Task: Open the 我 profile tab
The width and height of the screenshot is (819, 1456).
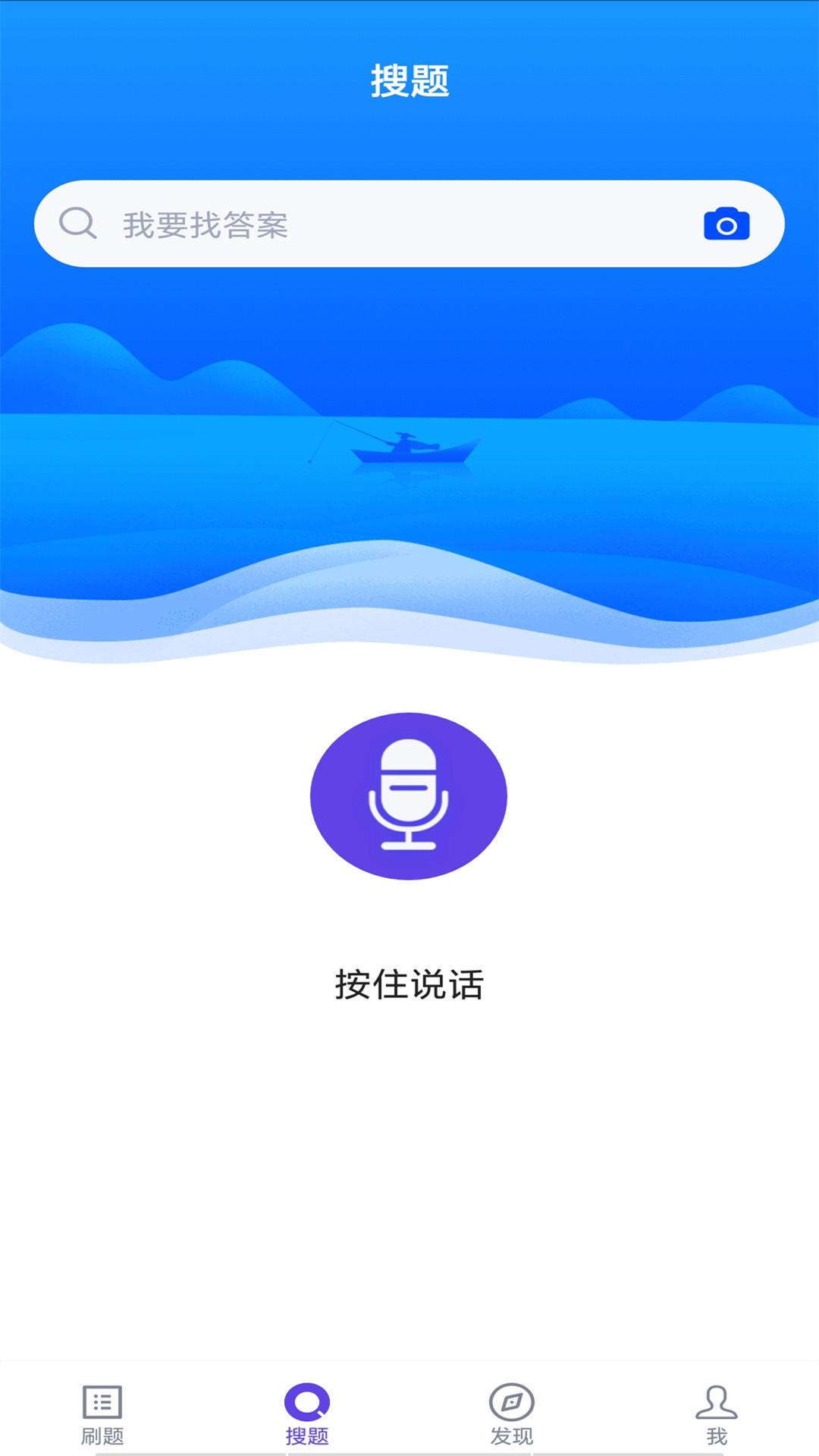Action: pos(717,1415)
